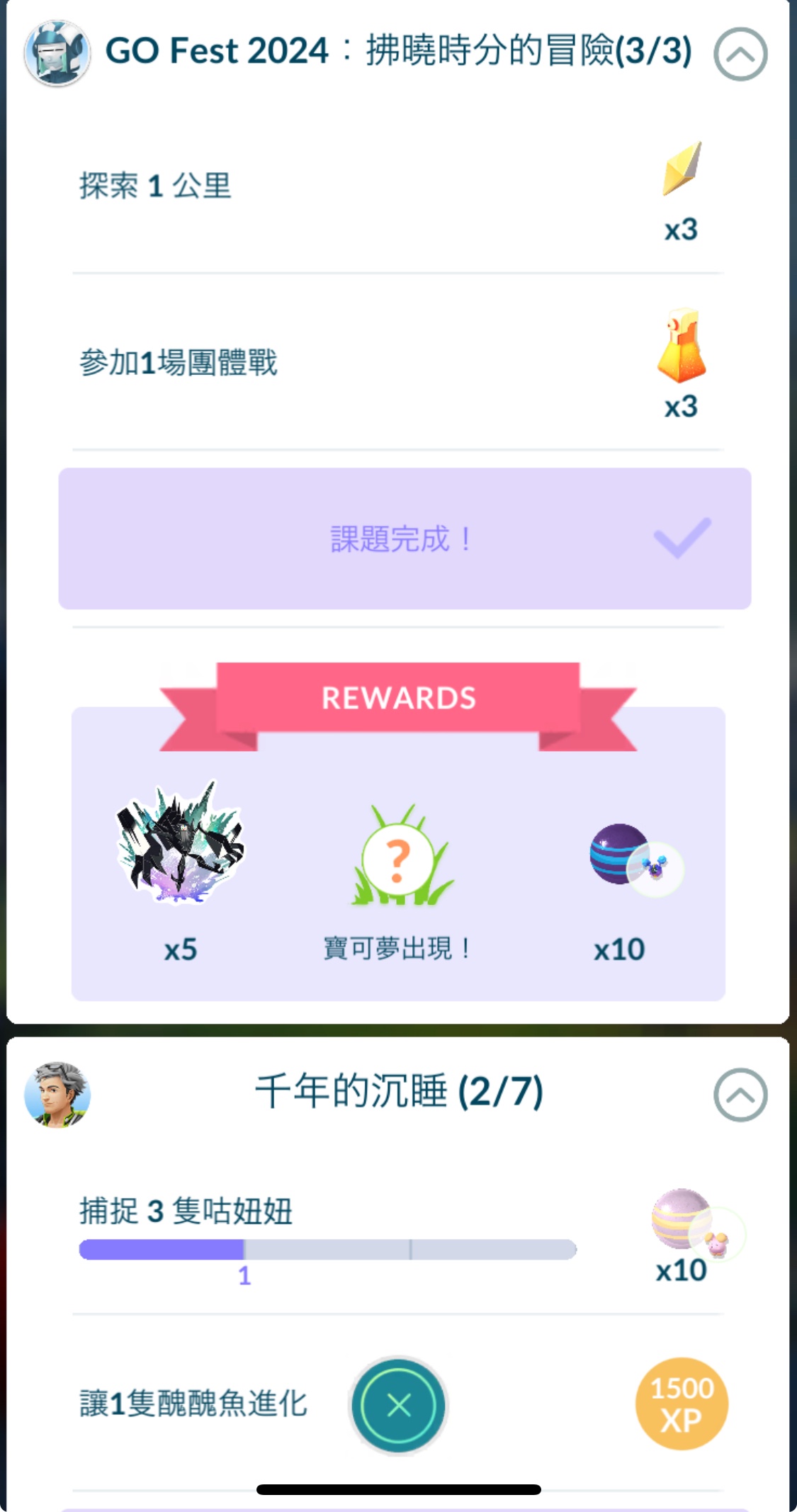Screen dimensions: 797x1512
Task: Collapse the 千年的沉睡 research section
Action: pos(740,1095)
